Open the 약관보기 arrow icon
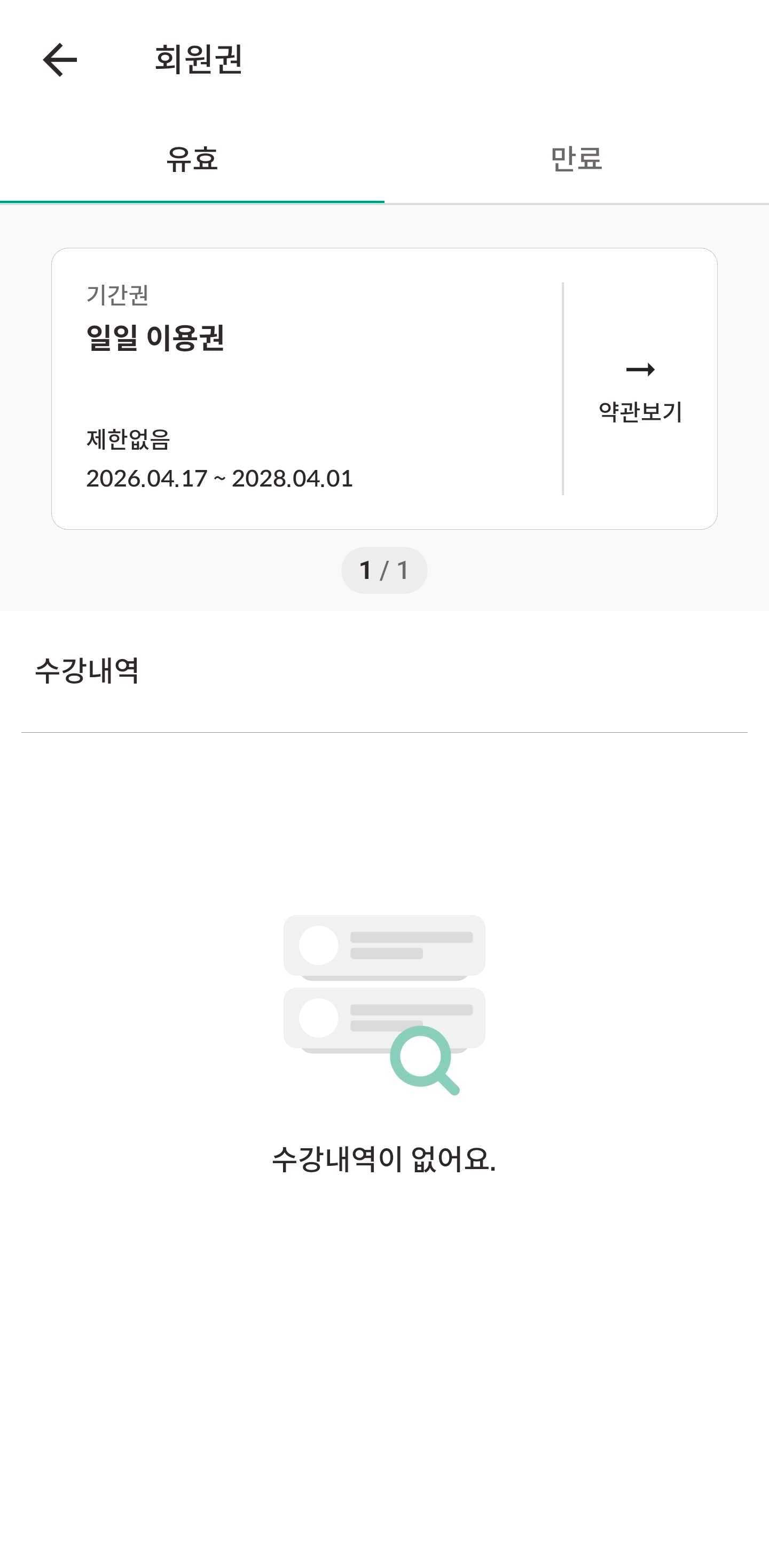Image resolution: width=769 pixels, height=1568 pixels. pyautogui.click(x=639, y=369)
